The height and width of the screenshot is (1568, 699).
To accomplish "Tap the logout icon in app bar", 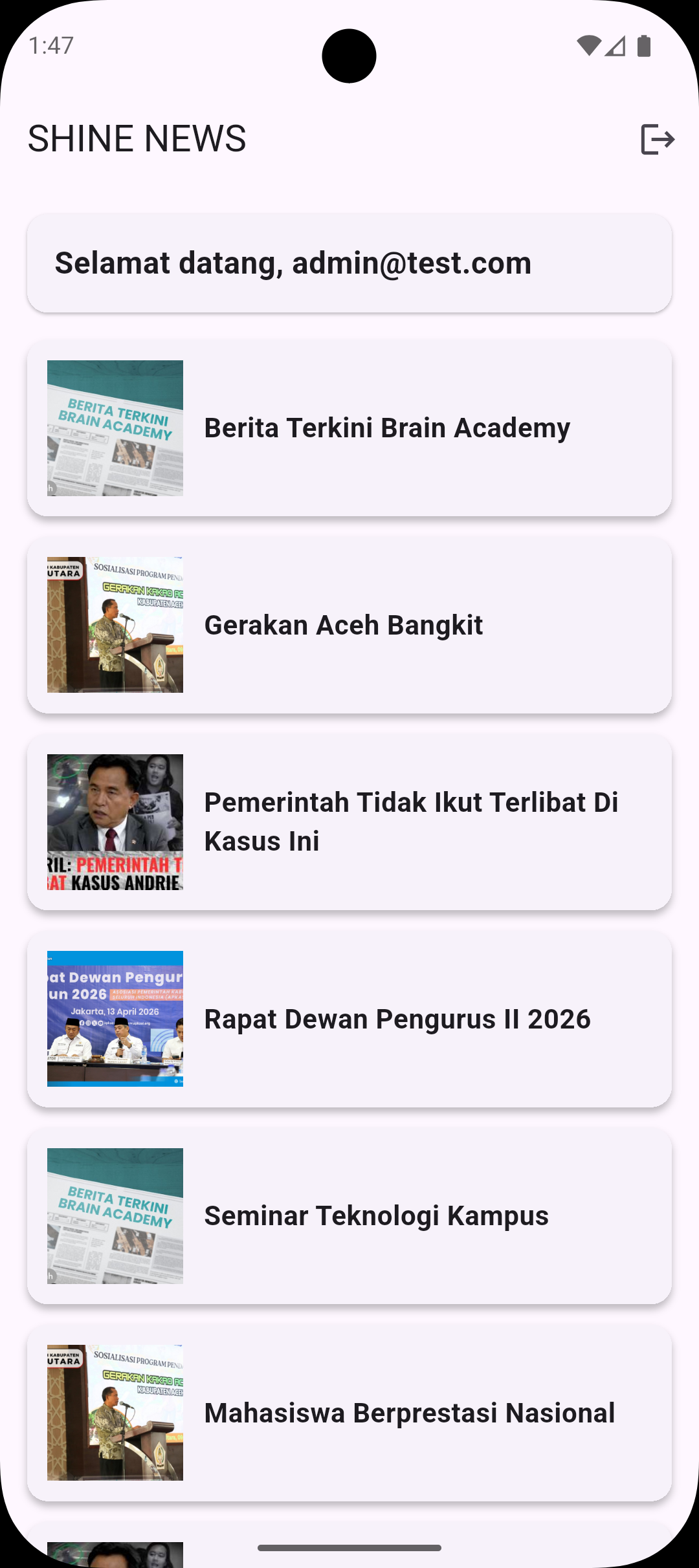I will point(657,139).
